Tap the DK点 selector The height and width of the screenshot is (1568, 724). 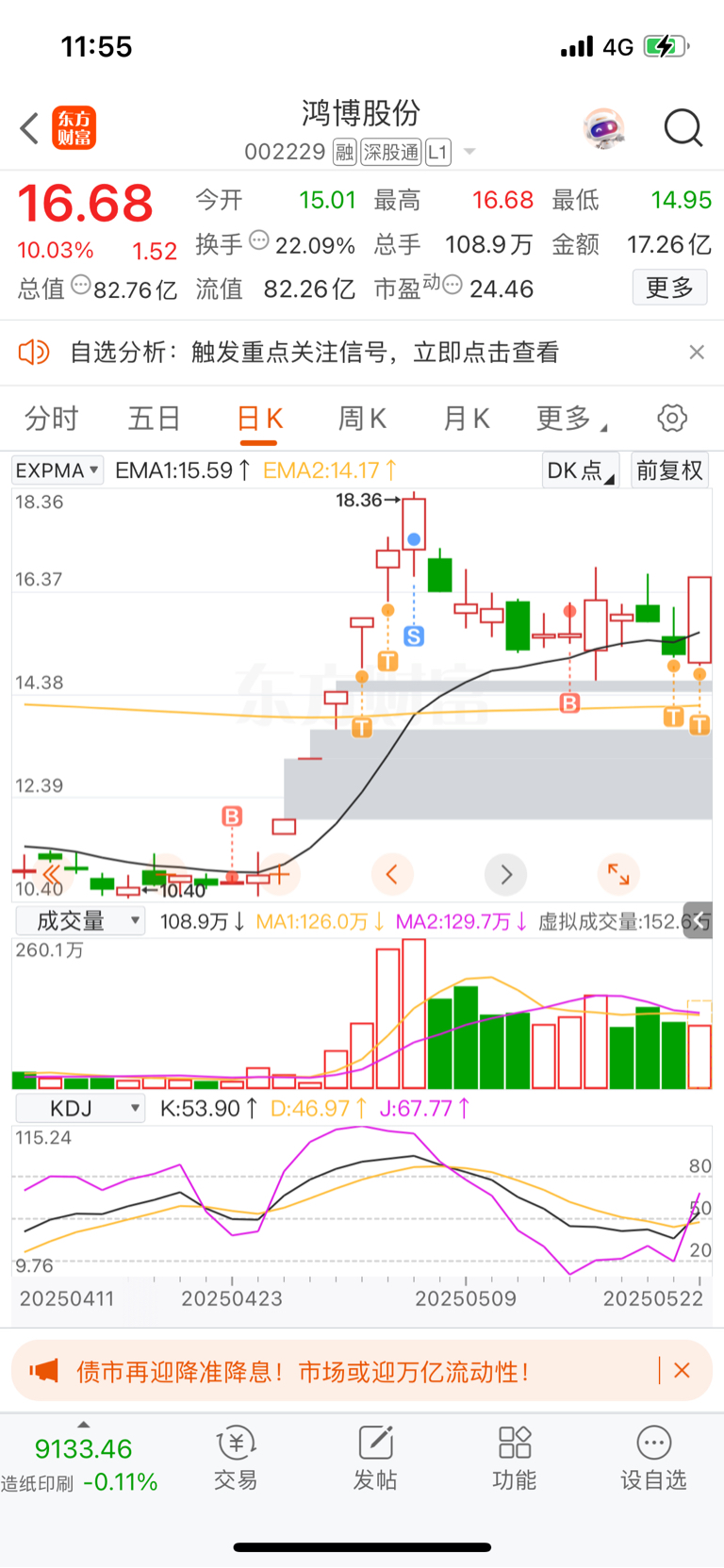pos(580,470)
